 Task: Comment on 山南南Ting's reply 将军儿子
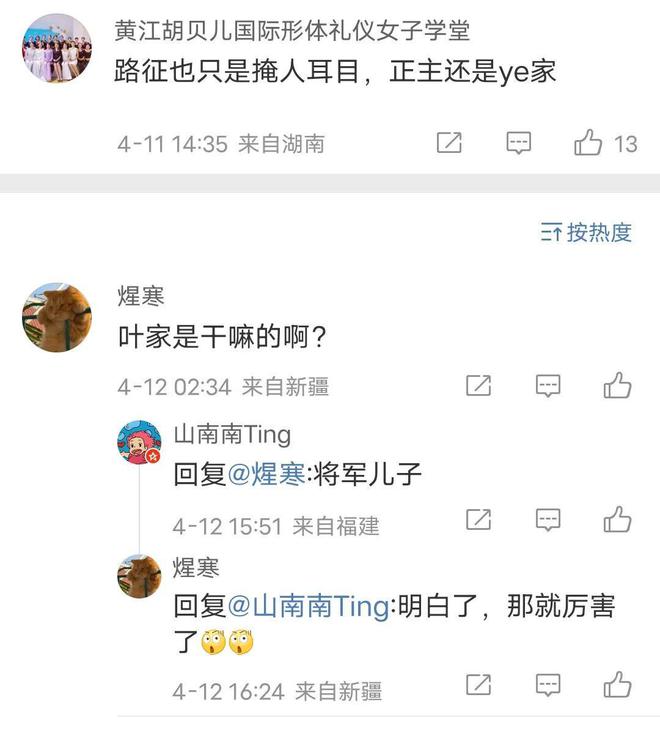coord(547,520)
